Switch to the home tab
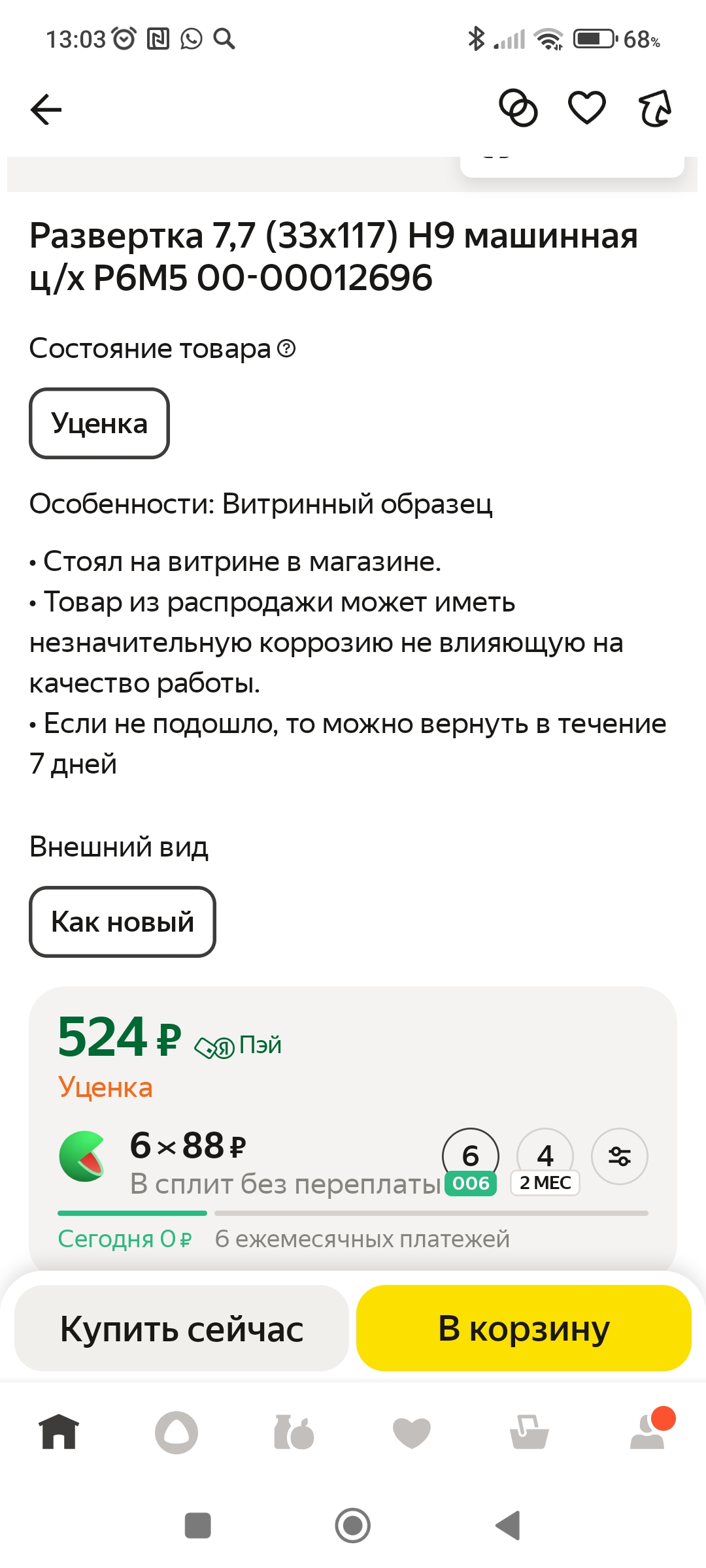Screen dimensions: 706x1568 [59, 1432]
